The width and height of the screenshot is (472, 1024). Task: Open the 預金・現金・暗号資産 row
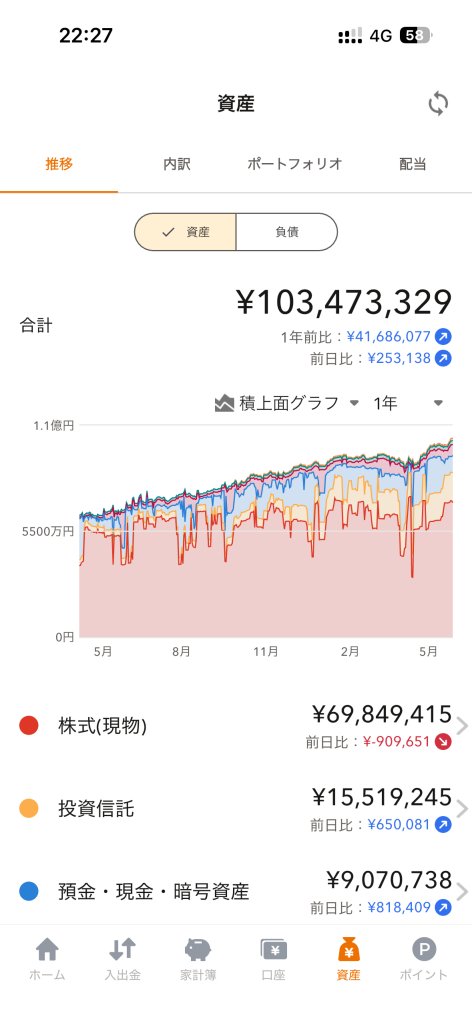tap(236, 891)
